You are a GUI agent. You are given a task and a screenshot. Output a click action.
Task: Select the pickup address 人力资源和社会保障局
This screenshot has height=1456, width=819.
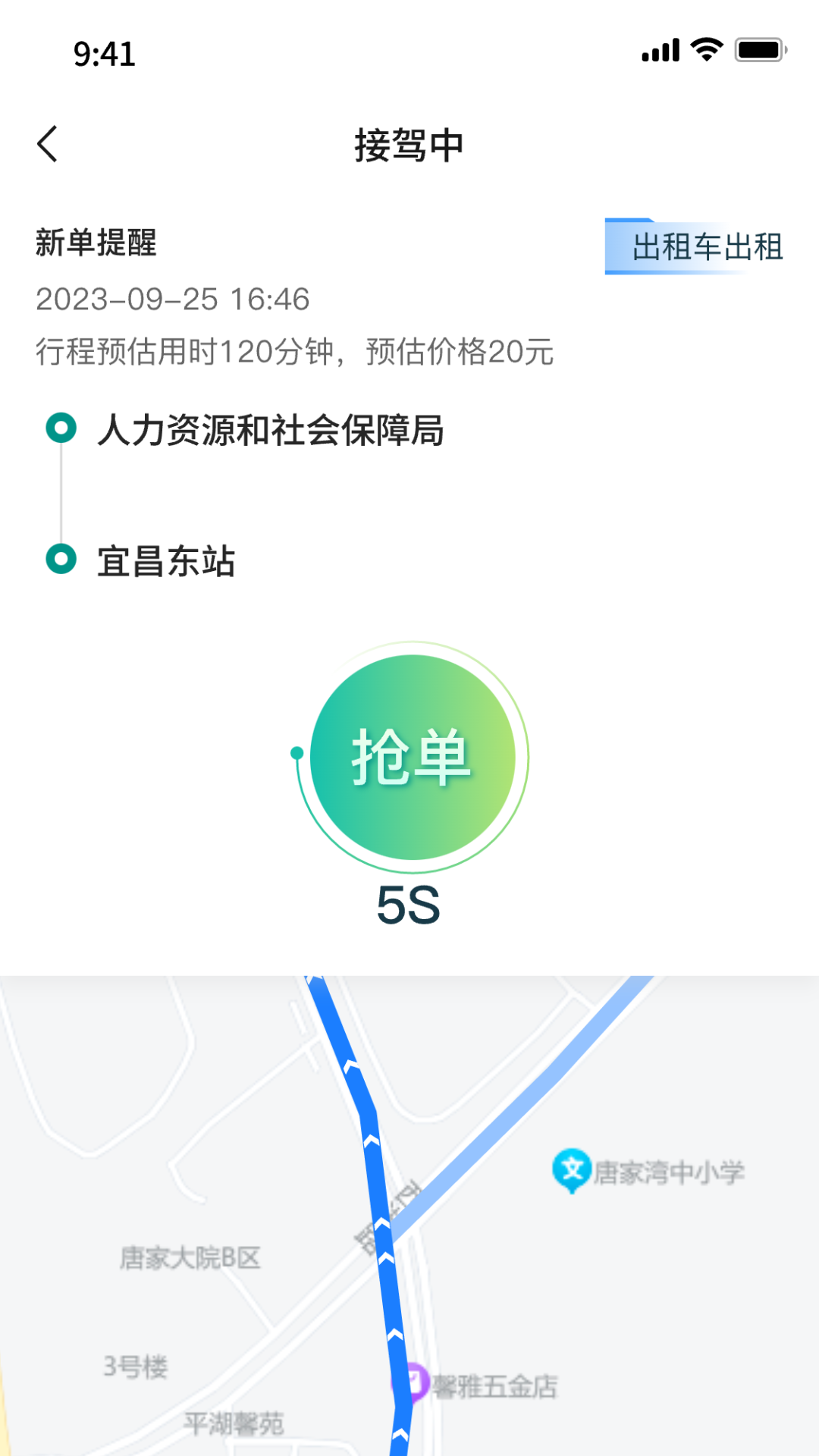tap(271, 429)
